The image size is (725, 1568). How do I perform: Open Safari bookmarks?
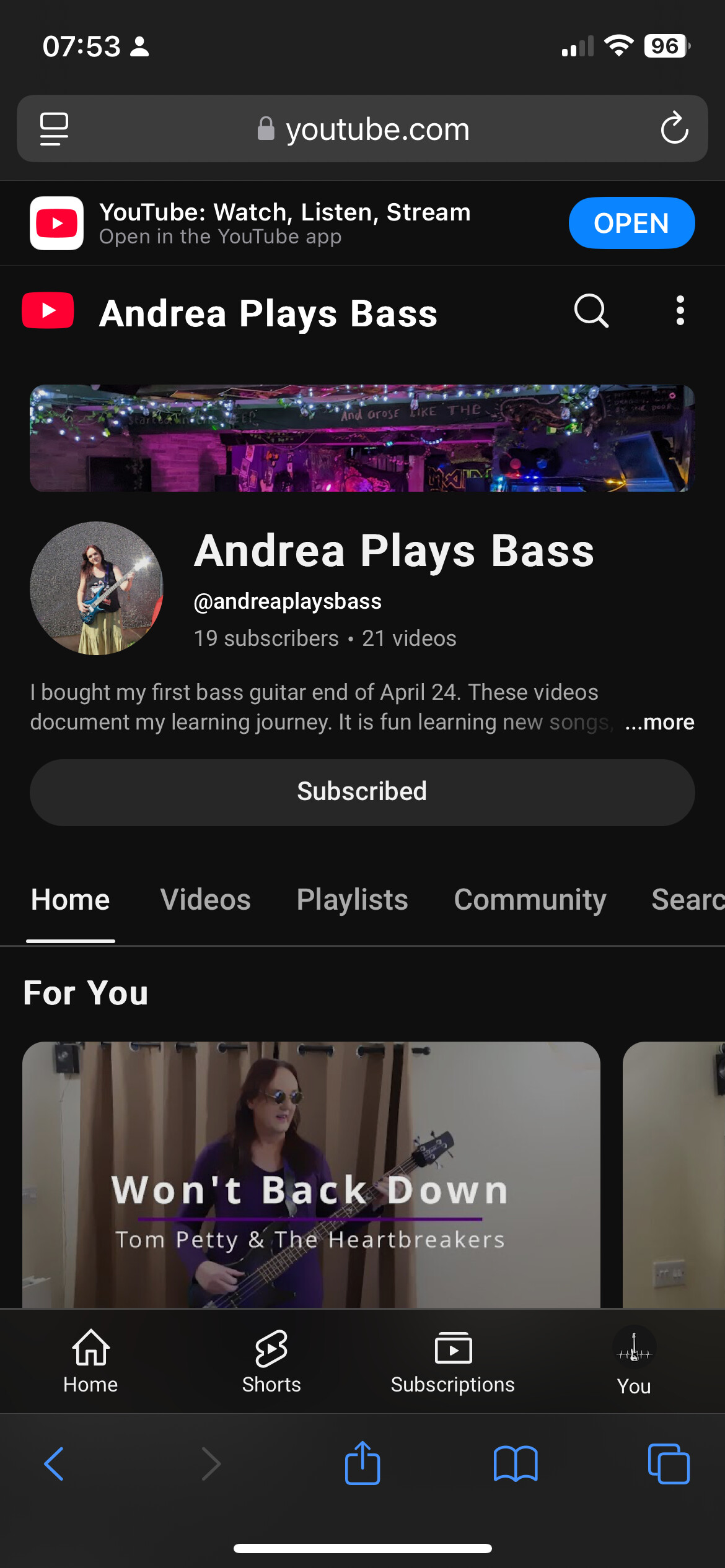click(x=516, y=1464)
